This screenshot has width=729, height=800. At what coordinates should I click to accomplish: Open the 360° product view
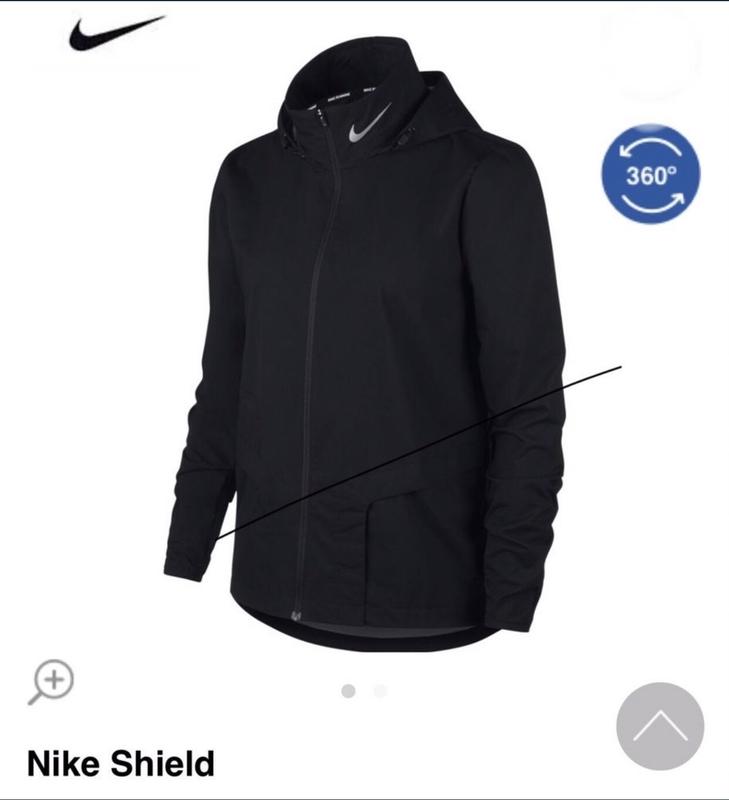pos(651,176)
